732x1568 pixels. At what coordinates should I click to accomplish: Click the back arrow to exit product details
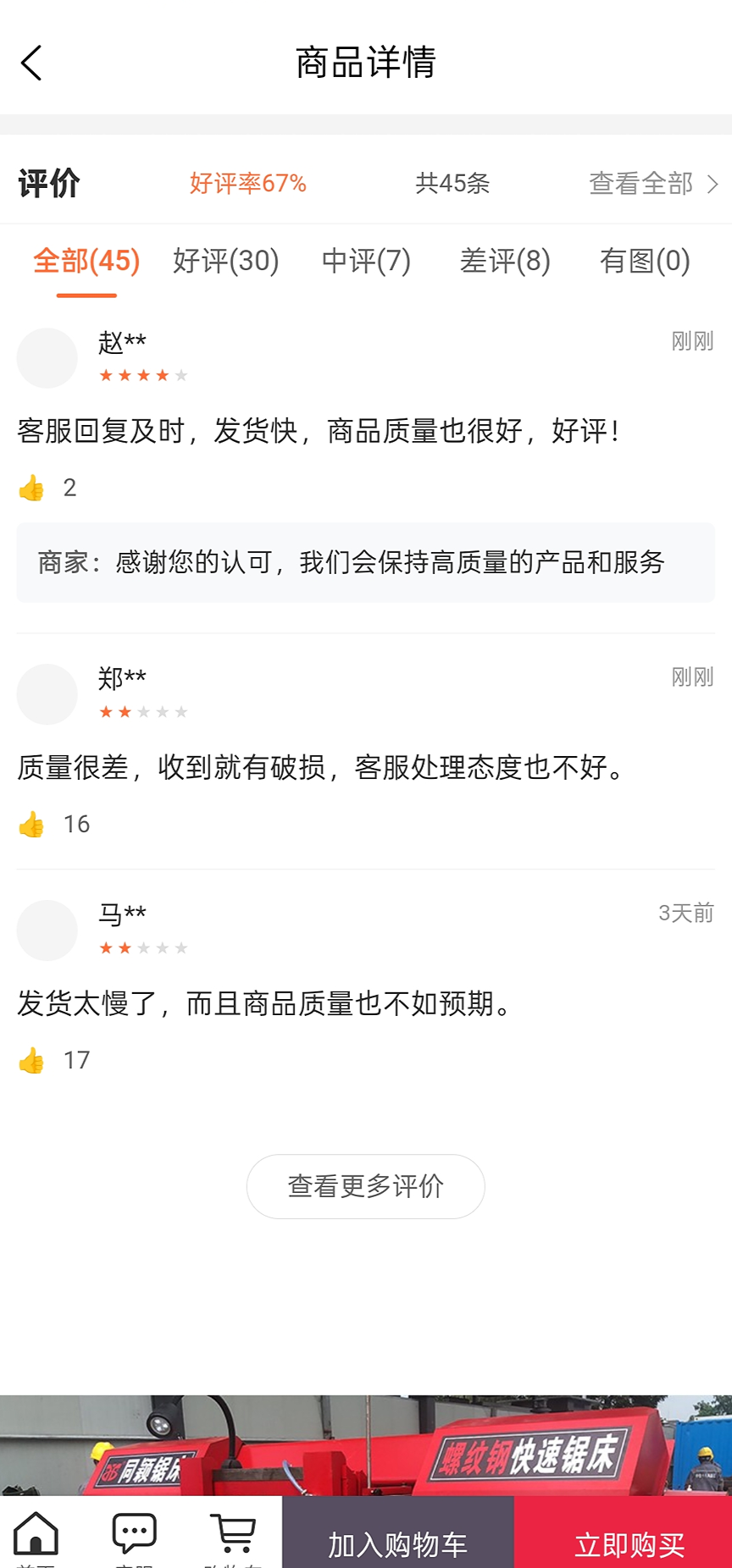point(30,63)
